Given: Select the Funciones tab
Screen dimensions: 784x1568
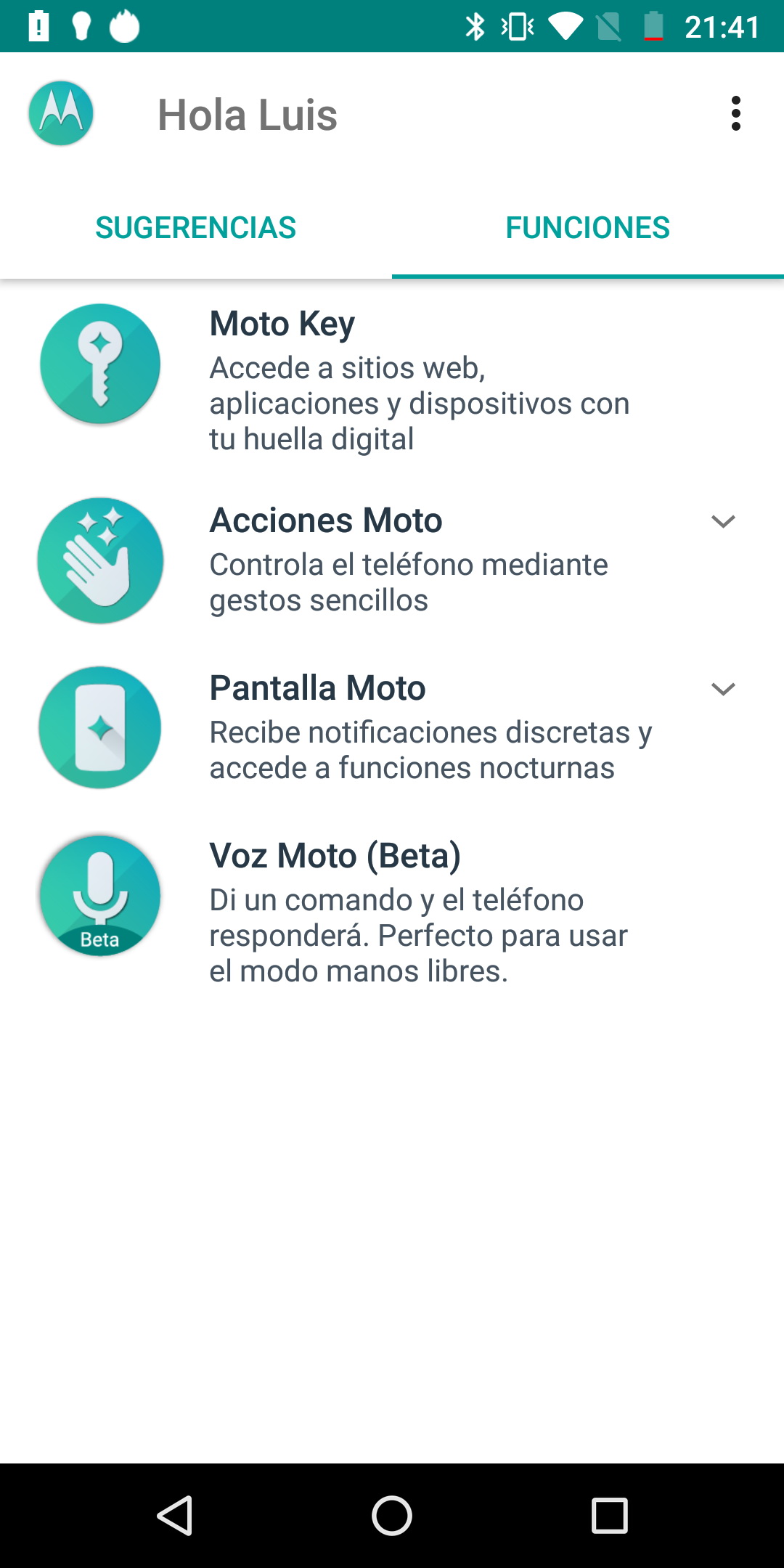Looking at the screenshot, I should 588,227.
